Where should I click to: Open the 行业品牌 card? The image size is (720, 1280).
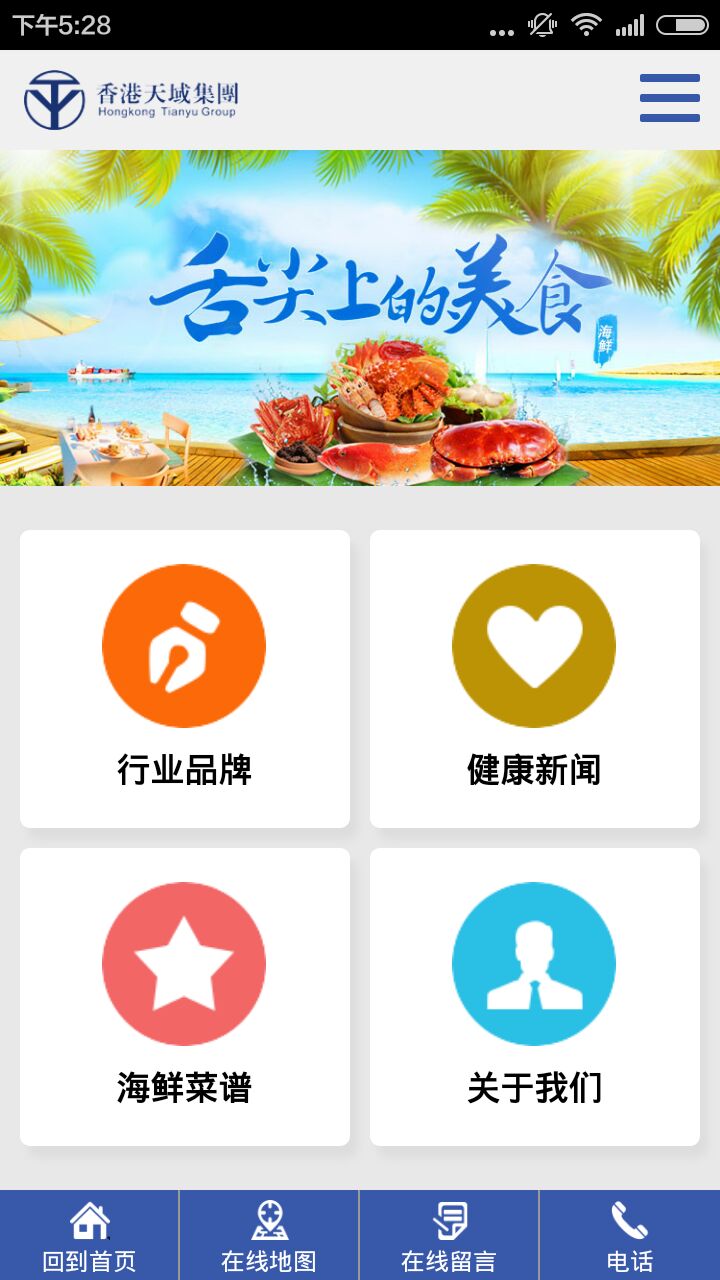tap(184, 678)
